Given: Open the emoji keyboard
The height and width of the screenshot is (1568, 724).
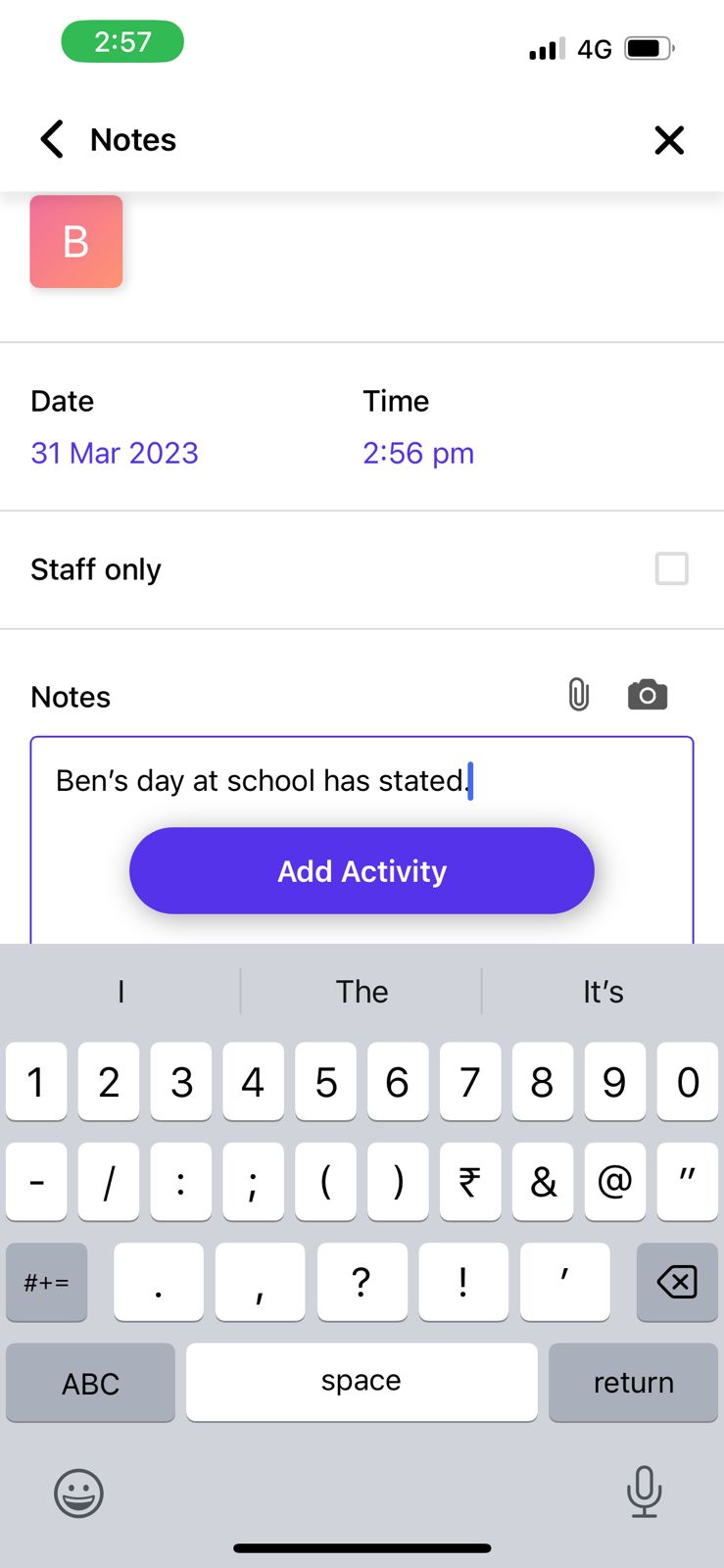Looking at the screenshot, I should [x=78, y=1494].
